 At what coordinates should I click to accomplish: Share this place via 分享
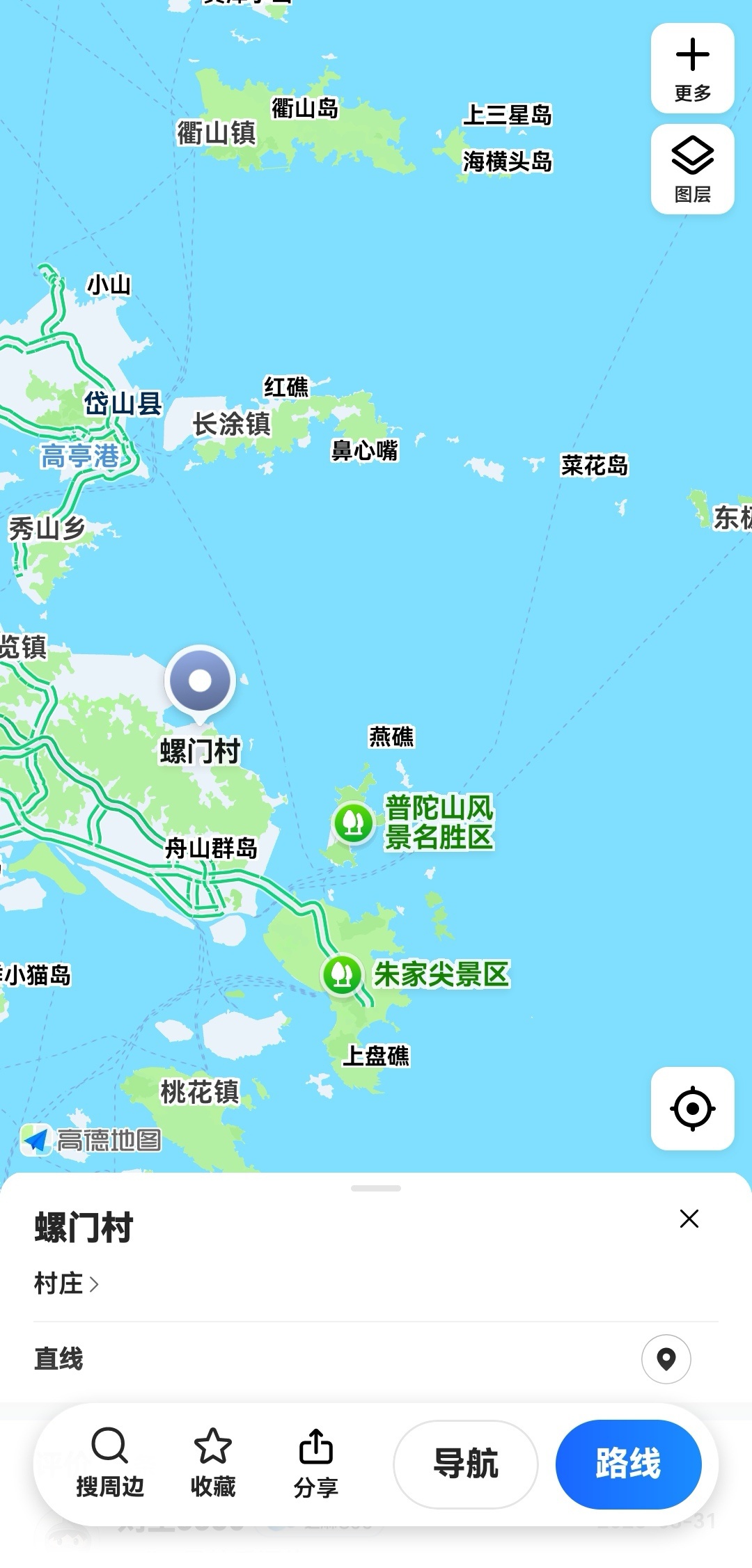click(316, 1463)
